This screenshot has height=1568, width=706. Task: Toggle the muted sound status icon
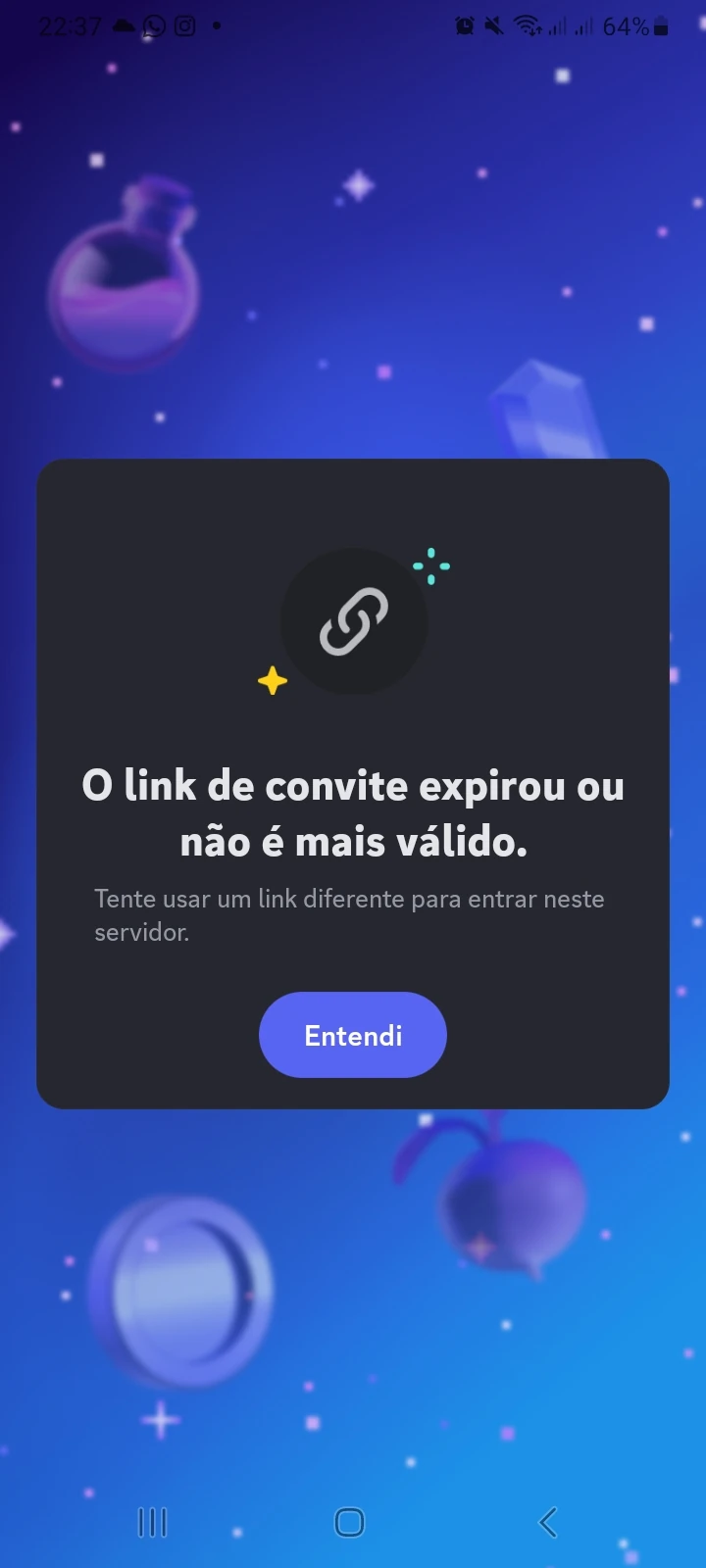coord(493,26)
